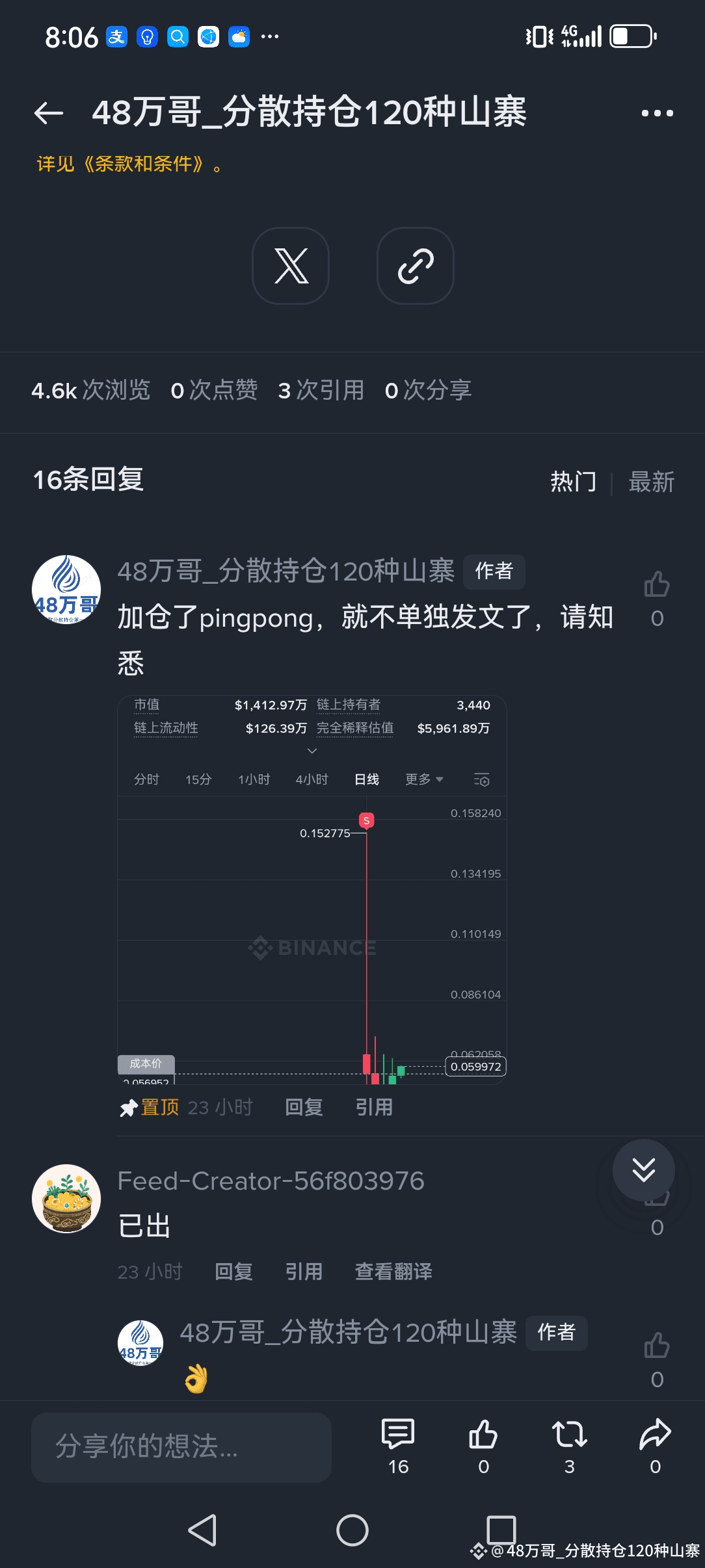Tap 查看翻译 under the 已出 comment
This screenshot has width=705, height=1568.
[393, 1272]
